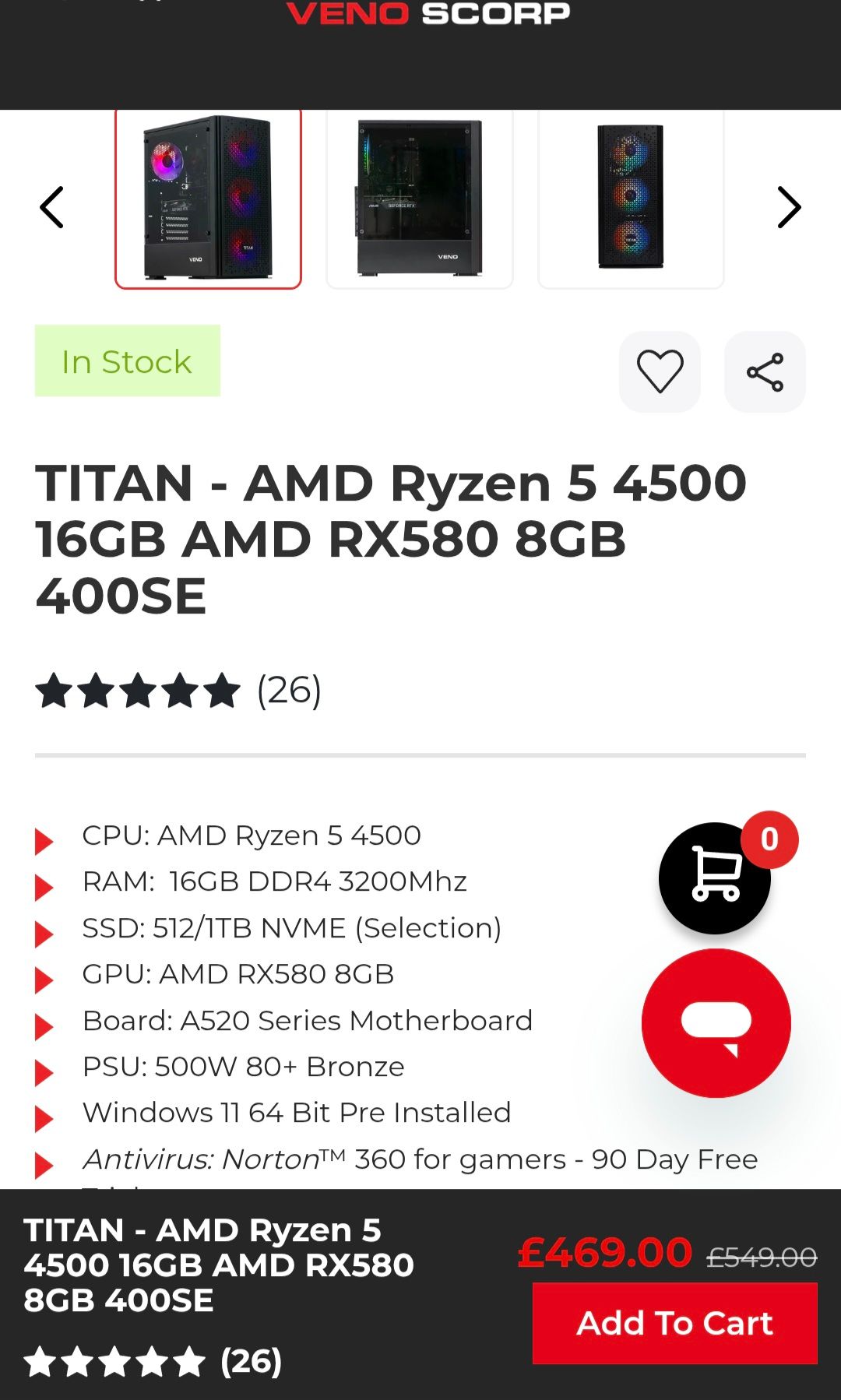Select the second thumbnail showing glass panel
The height and width of the screenshot is (1400, 841).
pyautogui.click(x=419, y=199)
